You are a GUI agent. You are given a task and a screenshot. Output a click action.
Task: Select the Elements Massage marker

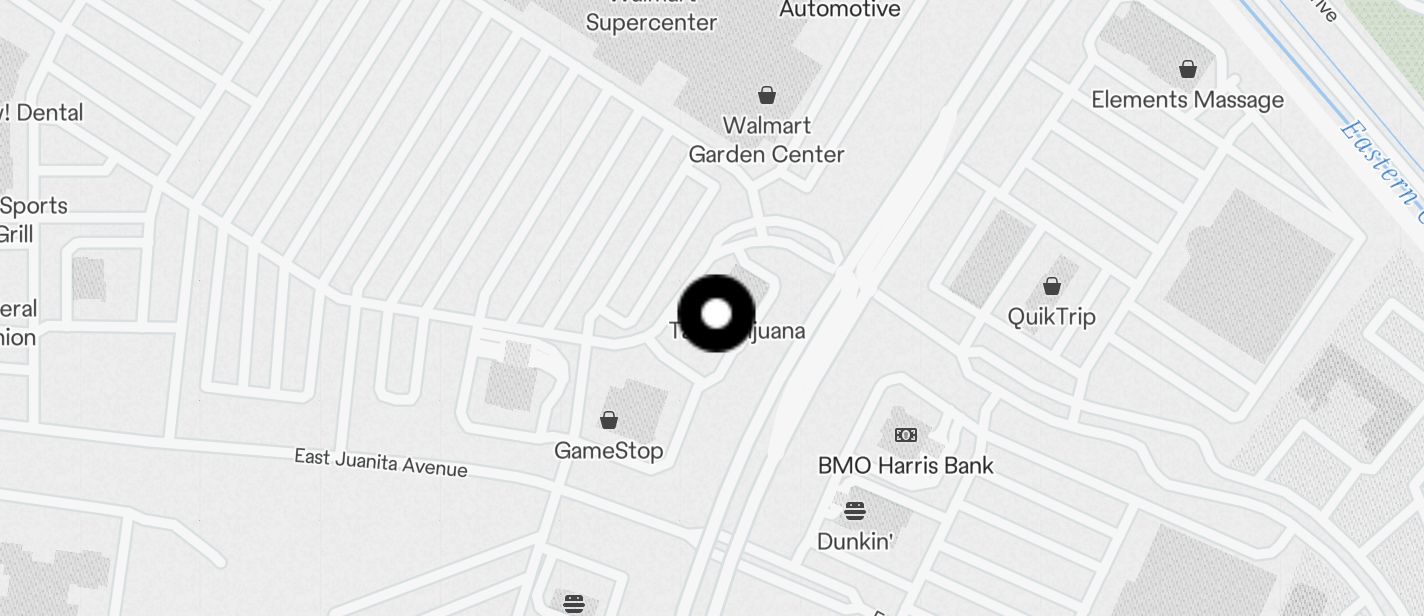1187,70
